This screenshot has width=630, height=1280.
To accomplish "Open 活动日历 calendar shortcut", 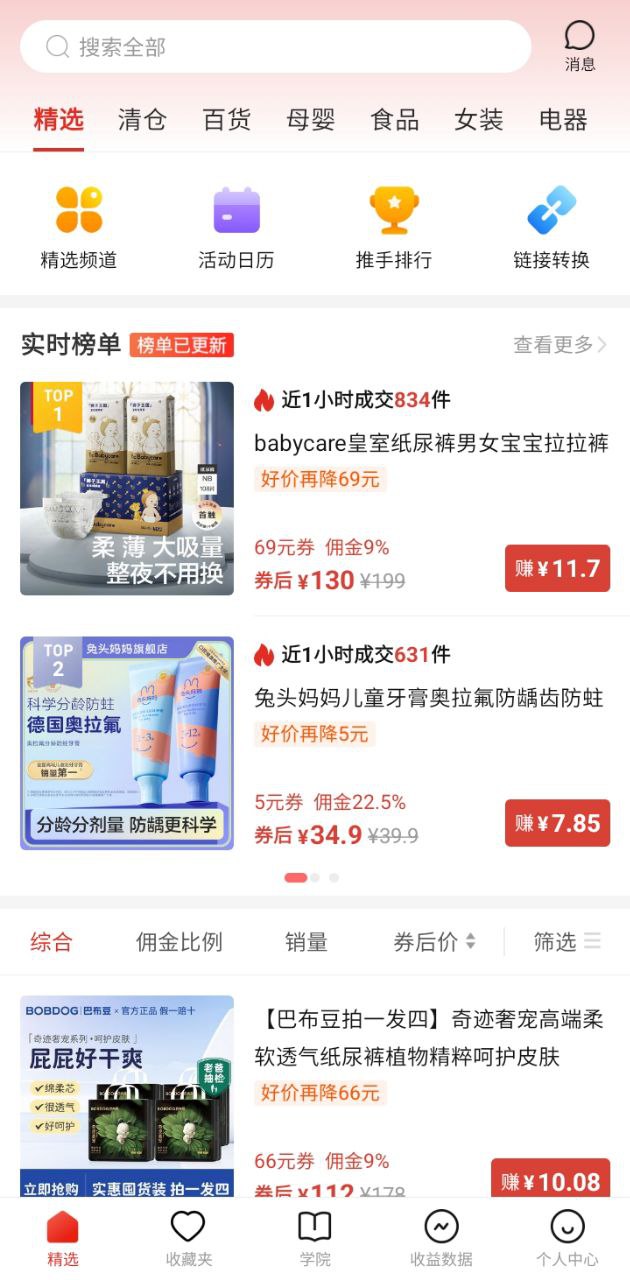I will point(236,228).
